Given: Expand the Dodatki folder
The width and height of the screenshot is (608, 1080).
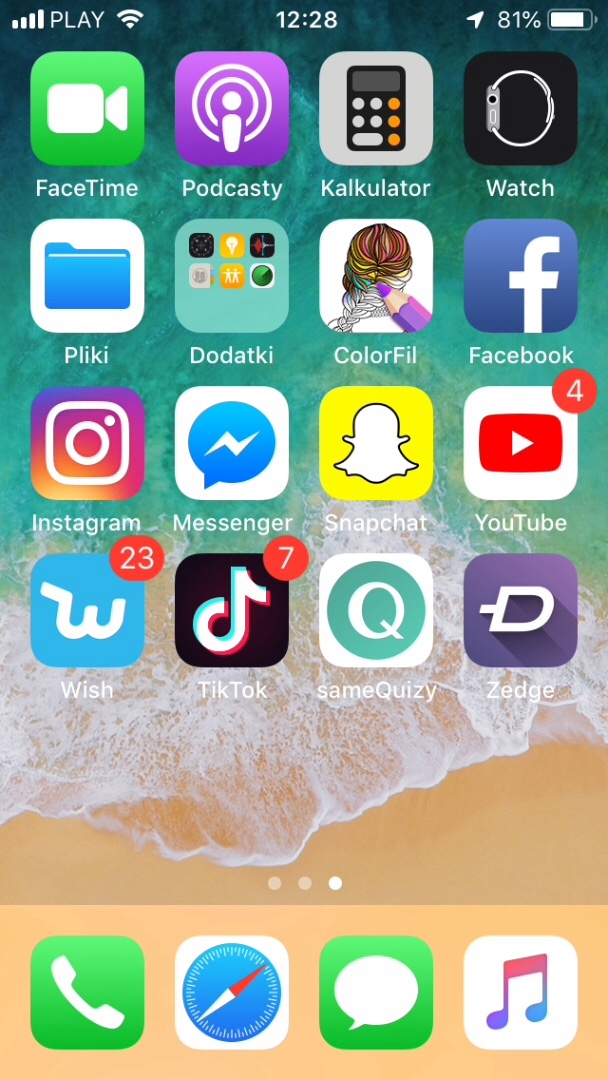Looking at the screenshot, I should pos(232,276).
